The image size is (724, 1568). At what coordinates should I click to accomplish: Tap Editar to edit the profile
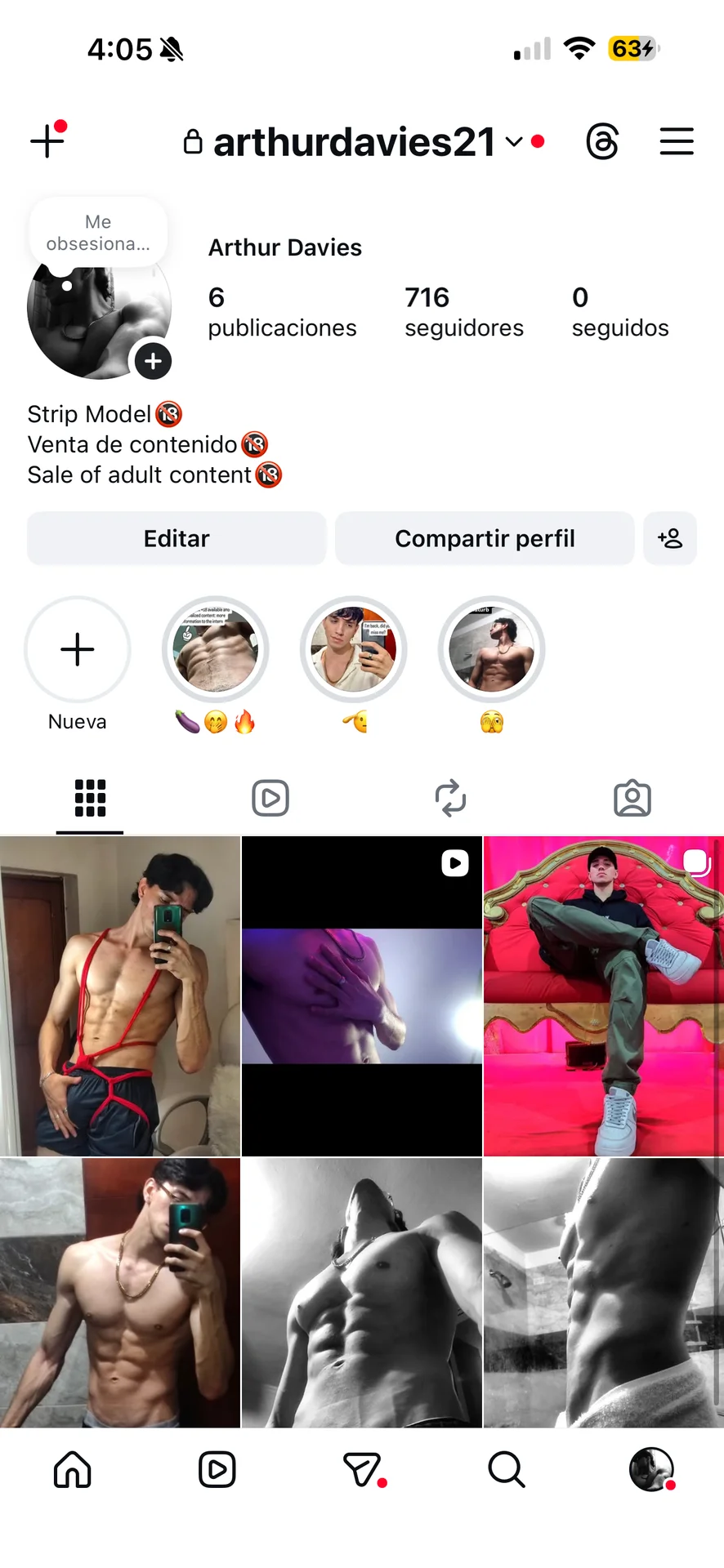click(177, 538)
